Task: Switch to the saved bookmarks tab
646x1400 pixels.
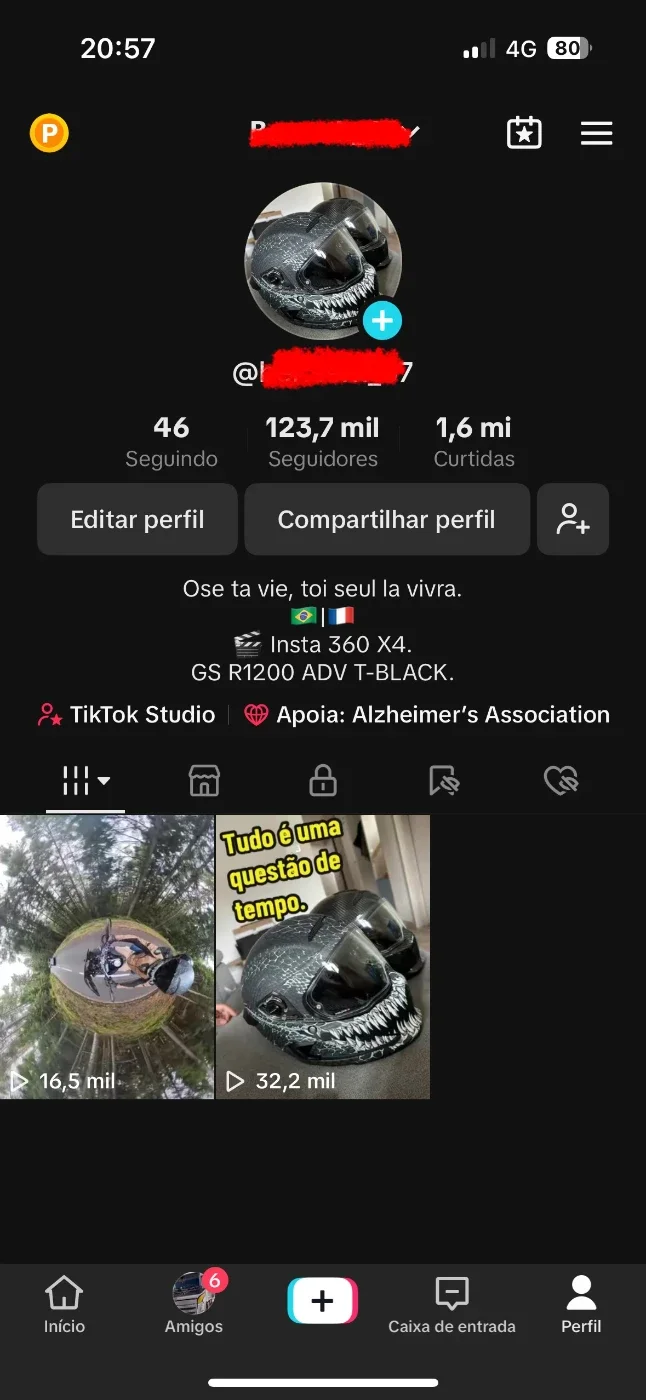Action: point(443,781)
